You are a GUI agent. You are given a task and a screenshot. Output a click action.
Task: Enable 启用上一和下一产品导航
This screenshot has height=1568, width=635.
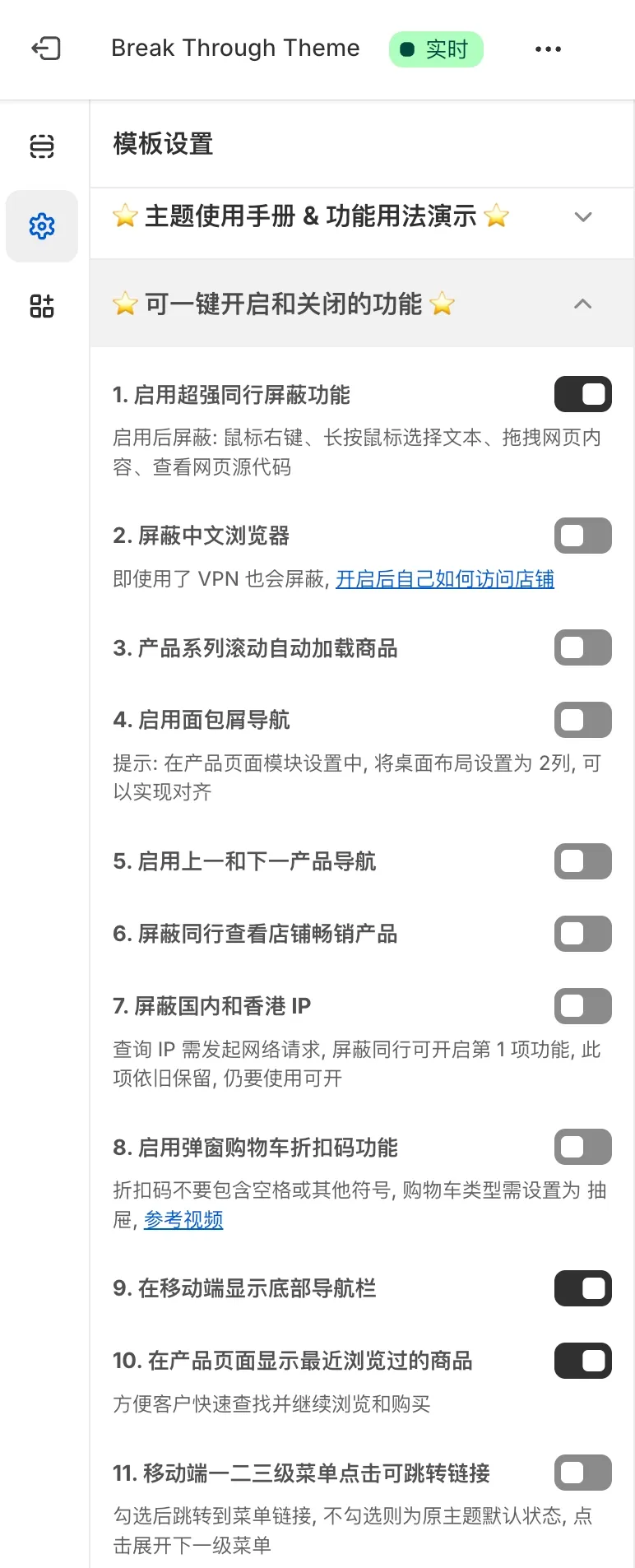pos(582,861)
